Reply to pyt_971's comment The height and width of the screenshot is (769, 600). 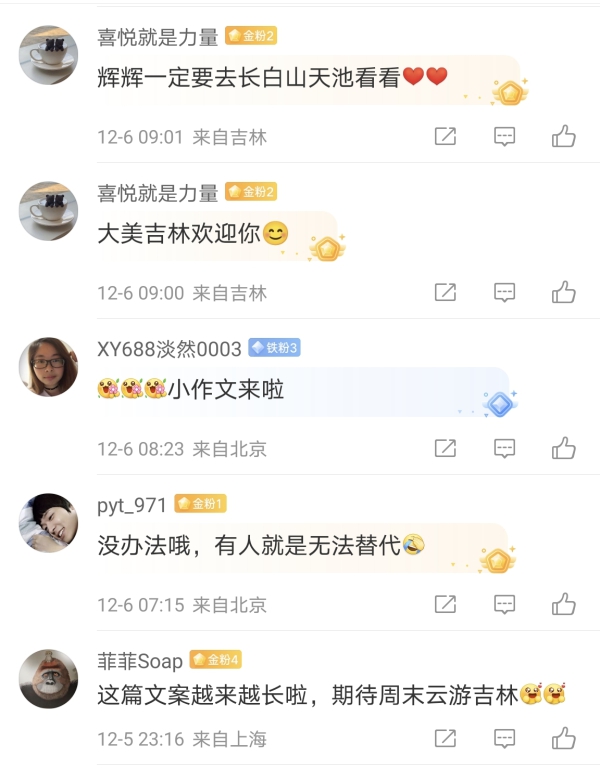click(x=505, y=604)
